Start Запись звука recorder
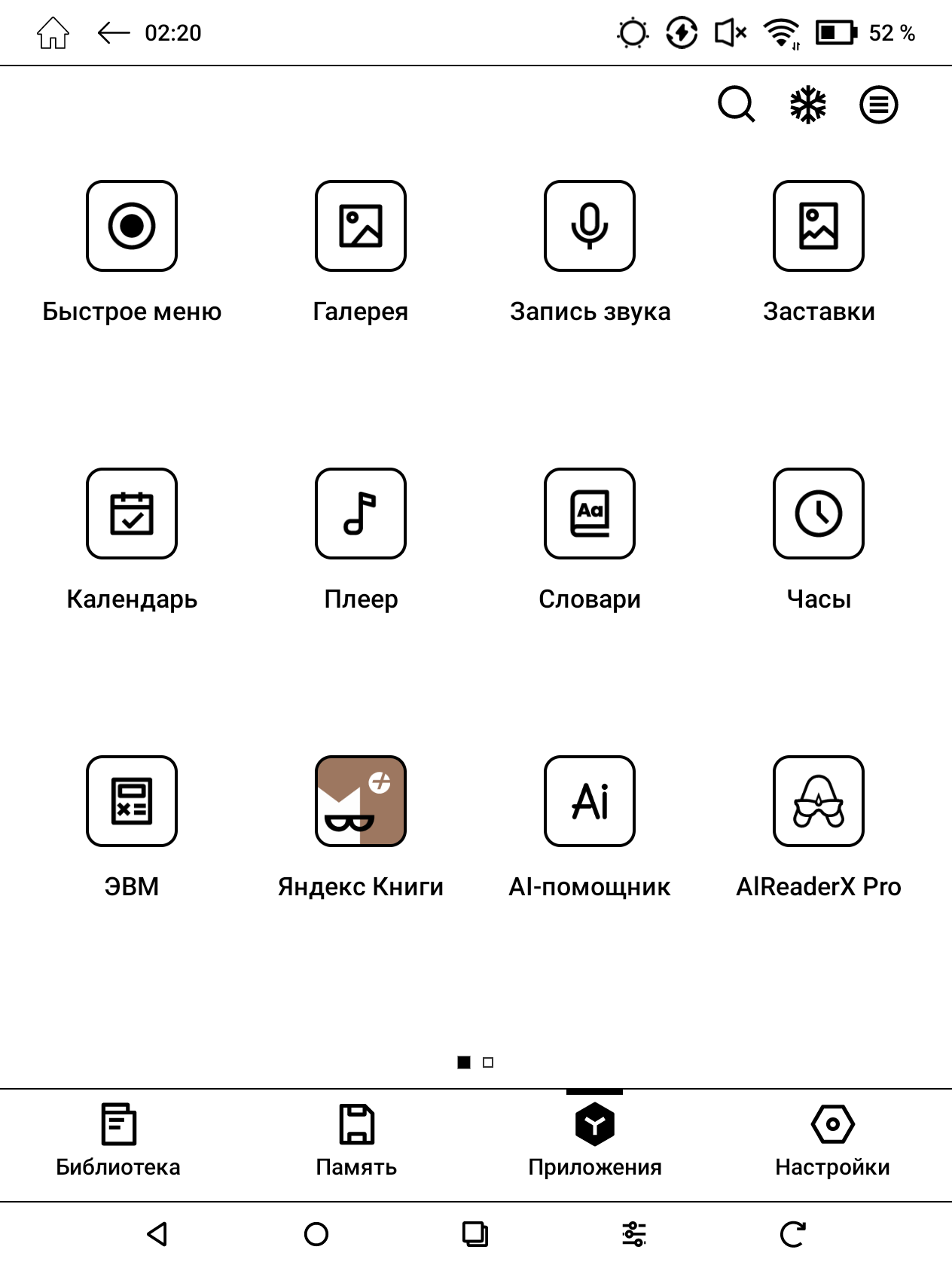This screenshot has width=952, height=1265. (590, 226)
